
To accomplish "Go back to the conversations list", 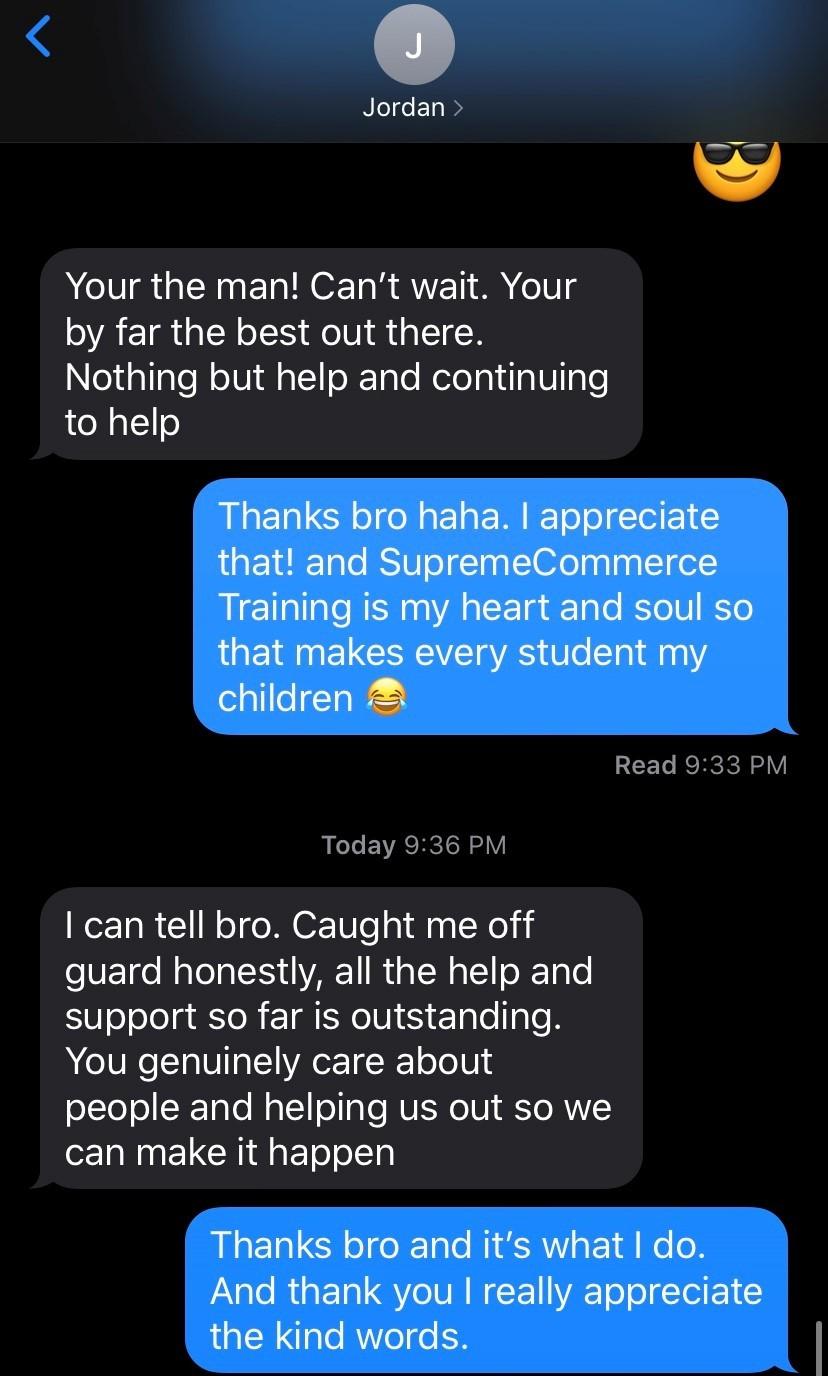I will click(x=38, y=39).
